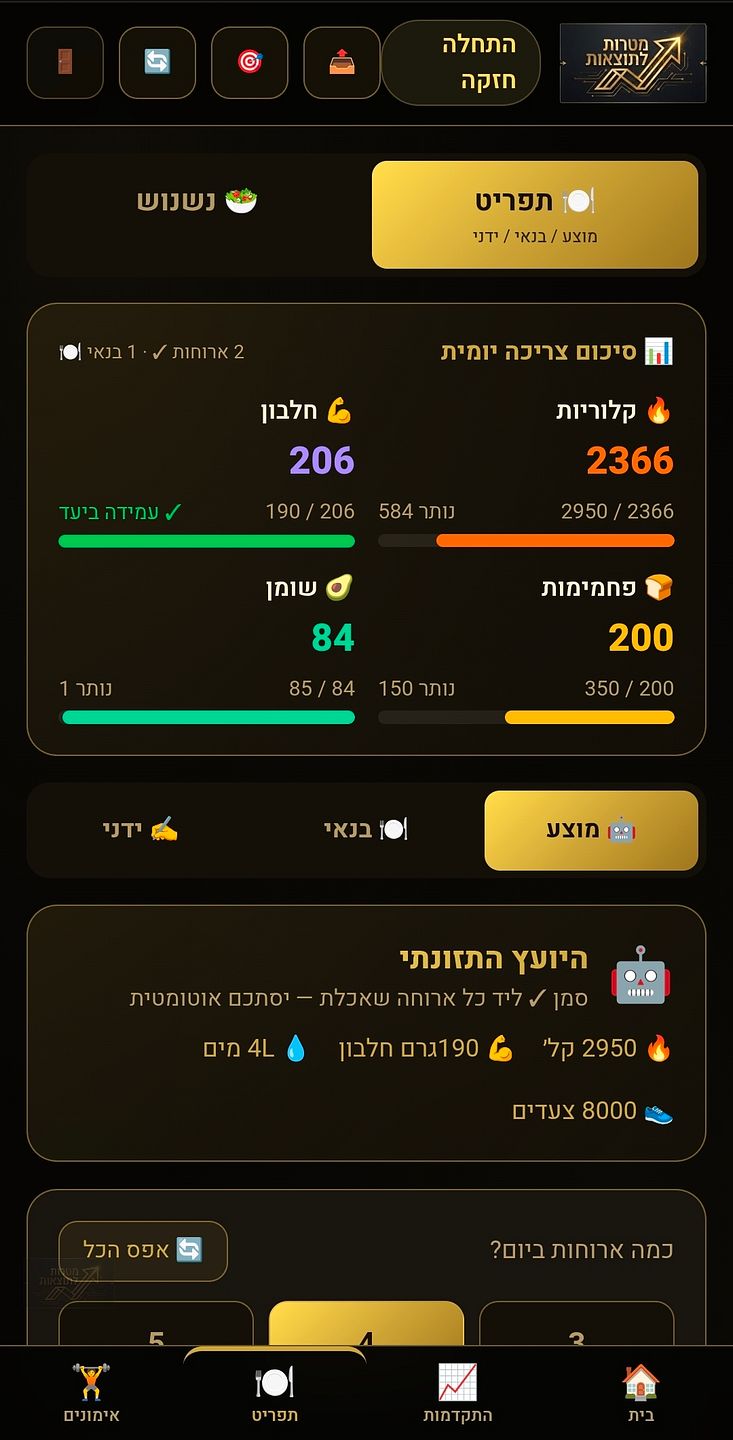
Task: Tap the door logout icon
Action: click(x=65, y=63)
